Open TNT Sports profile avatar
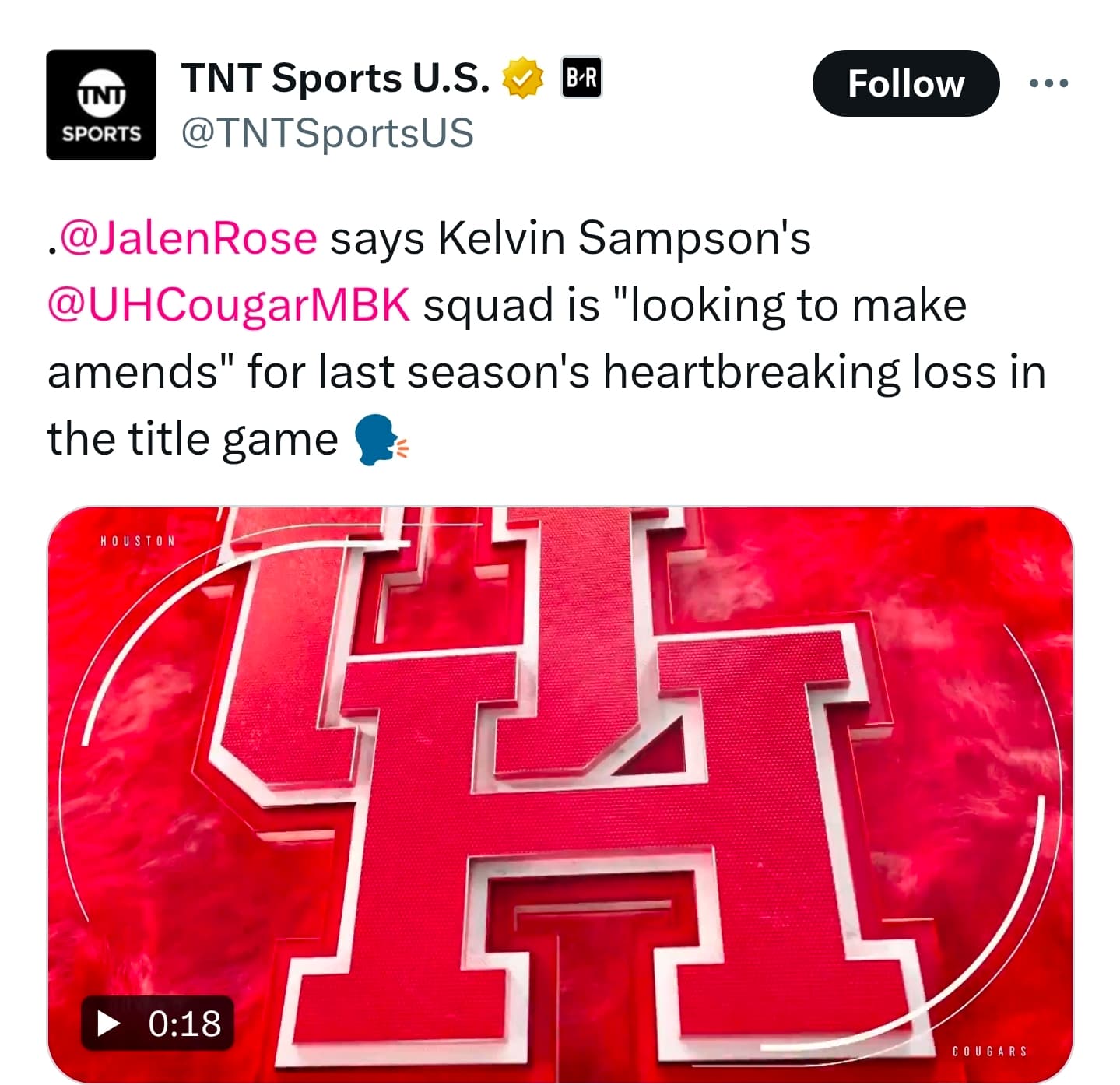 pyautogui.click(x=101, y=105)
